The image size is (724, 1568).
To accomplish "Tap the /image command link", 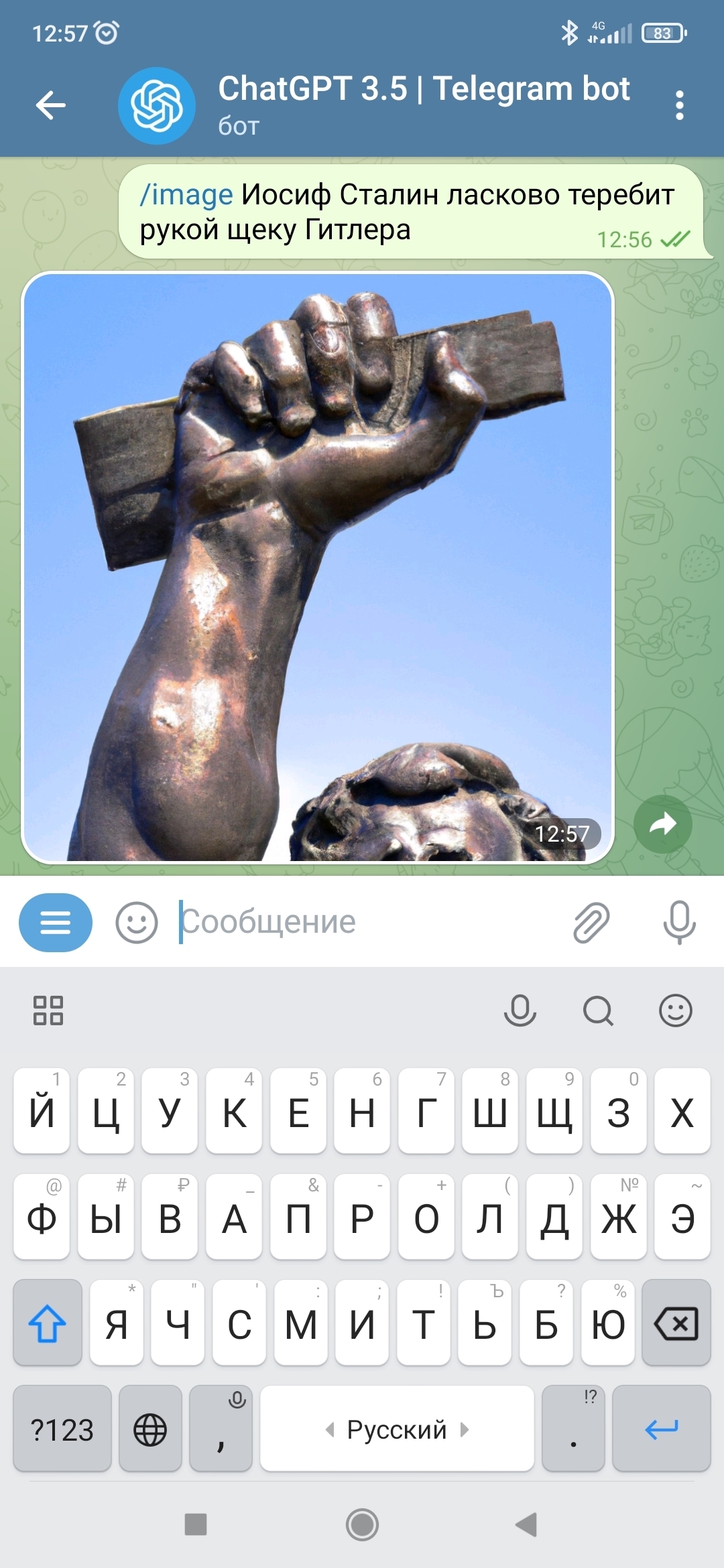I will click(x=186, y=195).
